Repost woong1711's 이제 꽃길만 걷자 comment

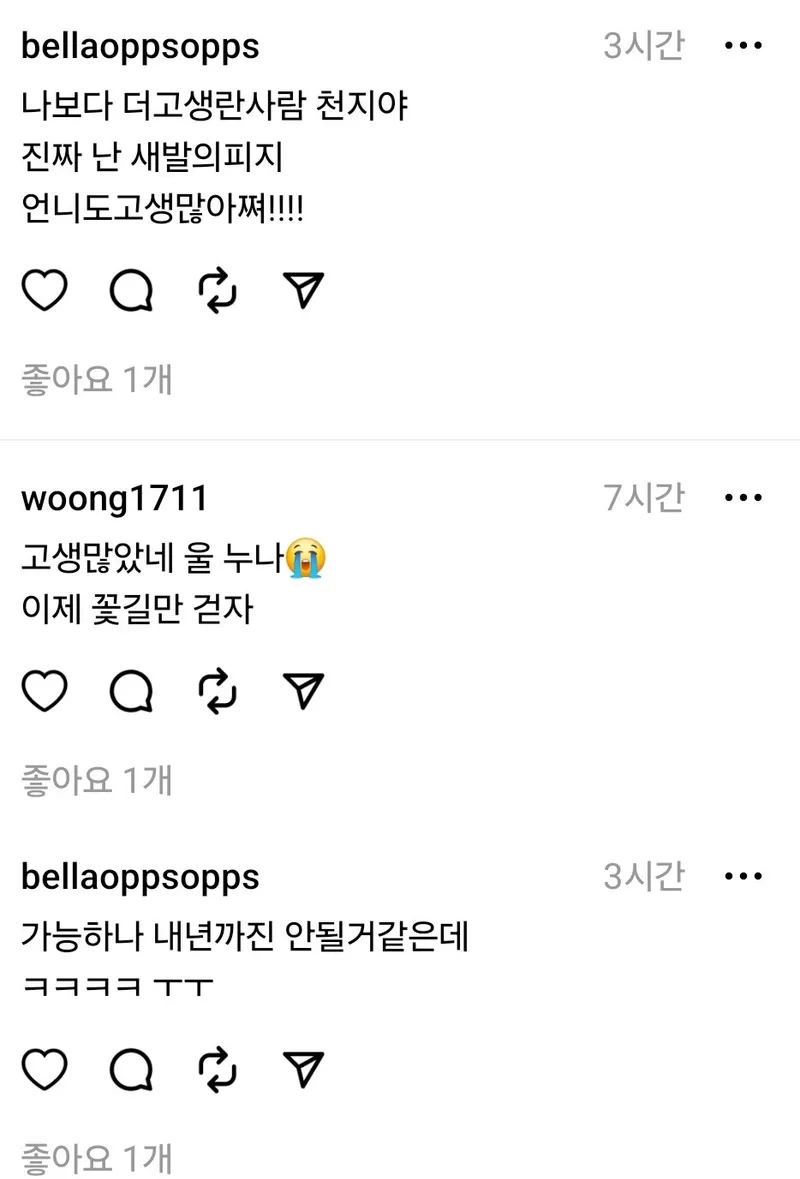tap(218, 691)
